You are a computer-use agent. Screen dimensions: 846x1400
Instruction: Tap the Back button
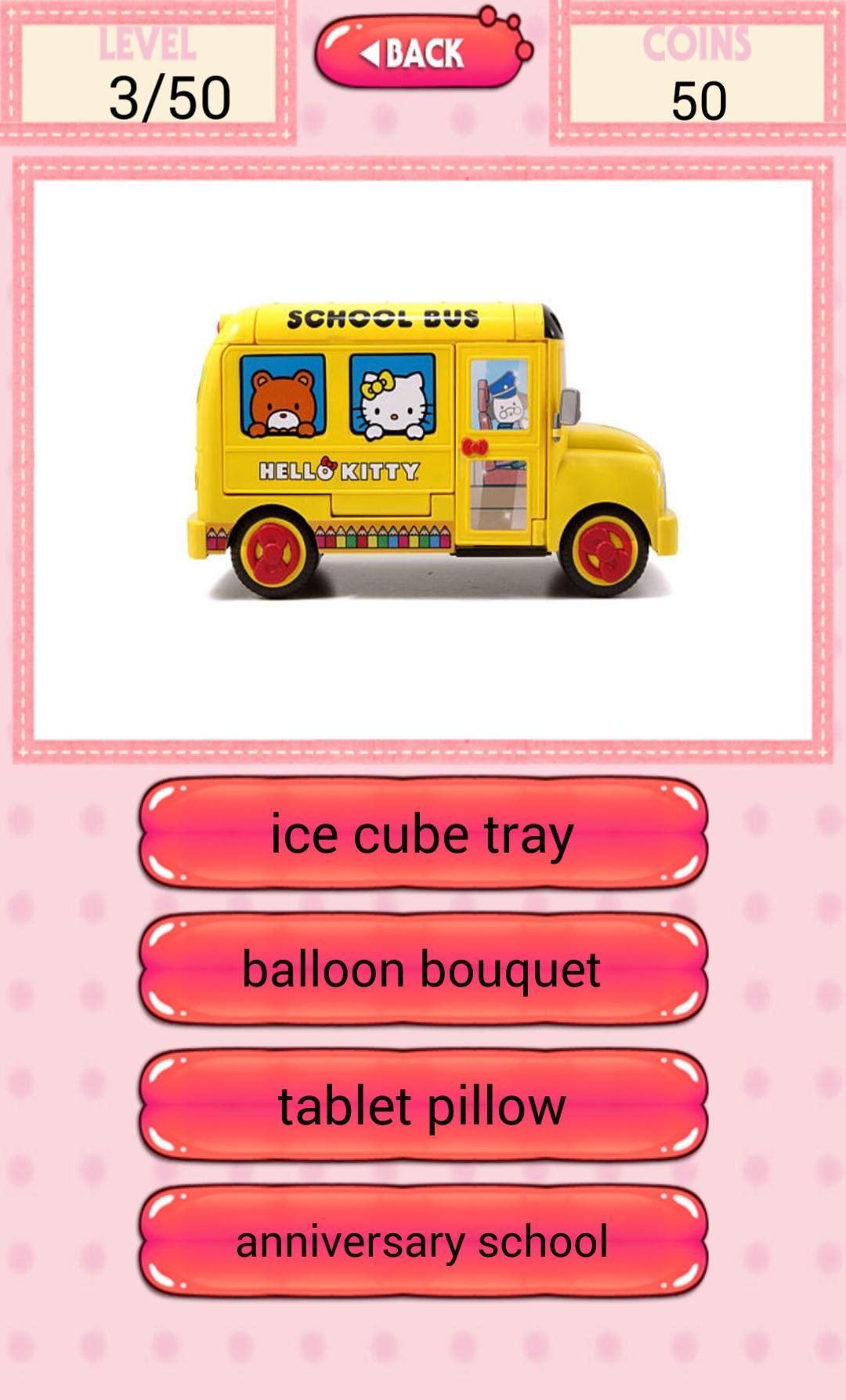point(419,53)
